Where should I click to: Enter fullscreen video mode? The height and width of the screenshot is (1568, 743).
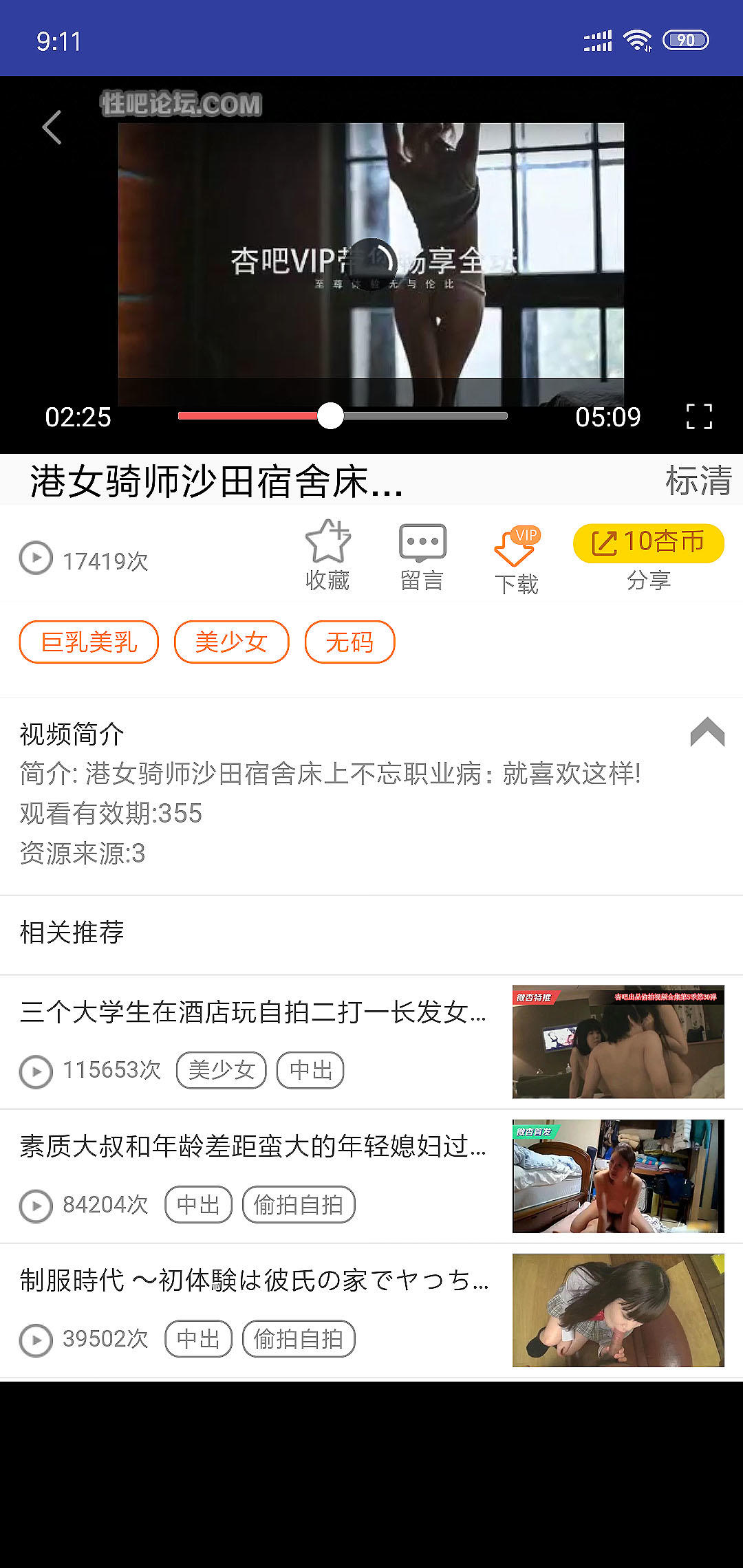coord(699,417)
